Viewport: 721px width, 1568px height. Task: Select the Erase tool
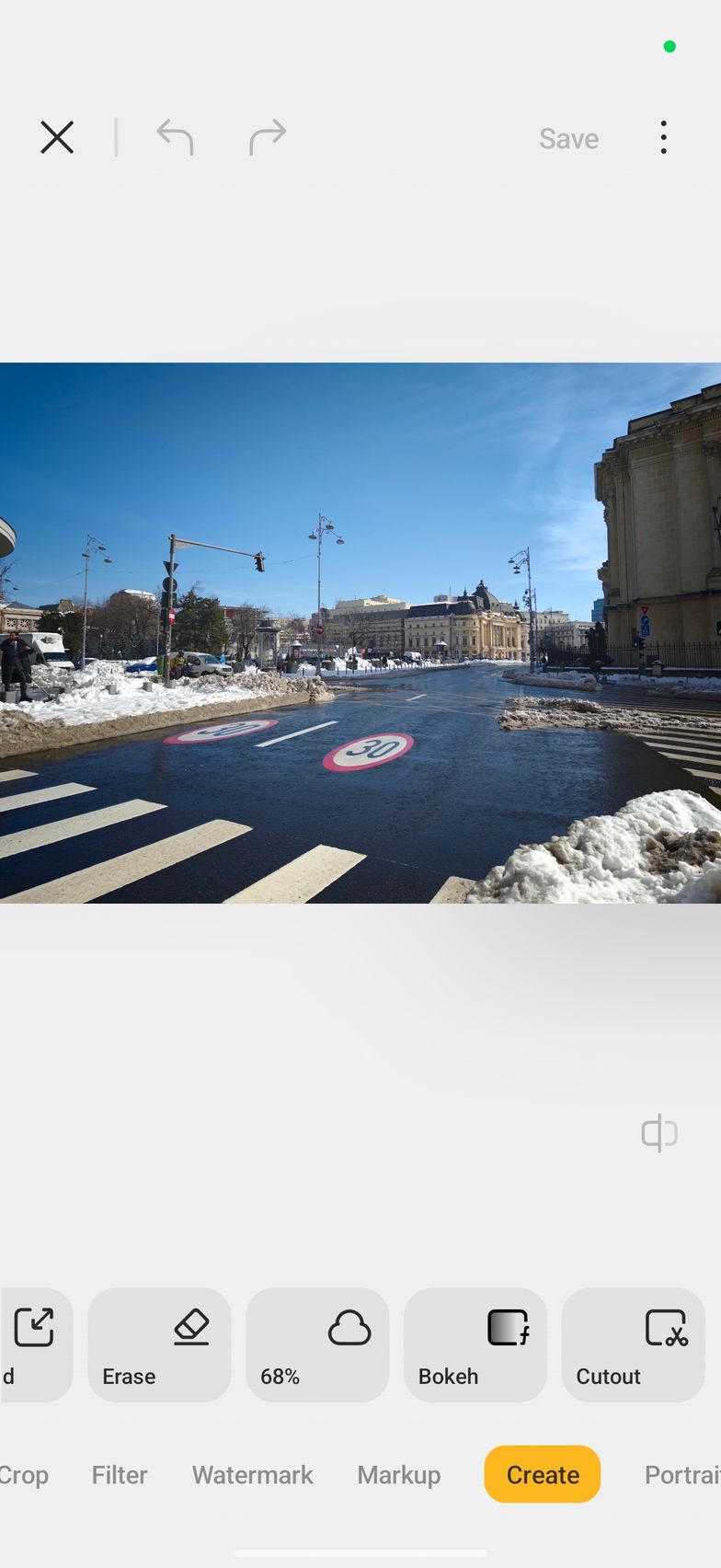[x=159, y=1344]
